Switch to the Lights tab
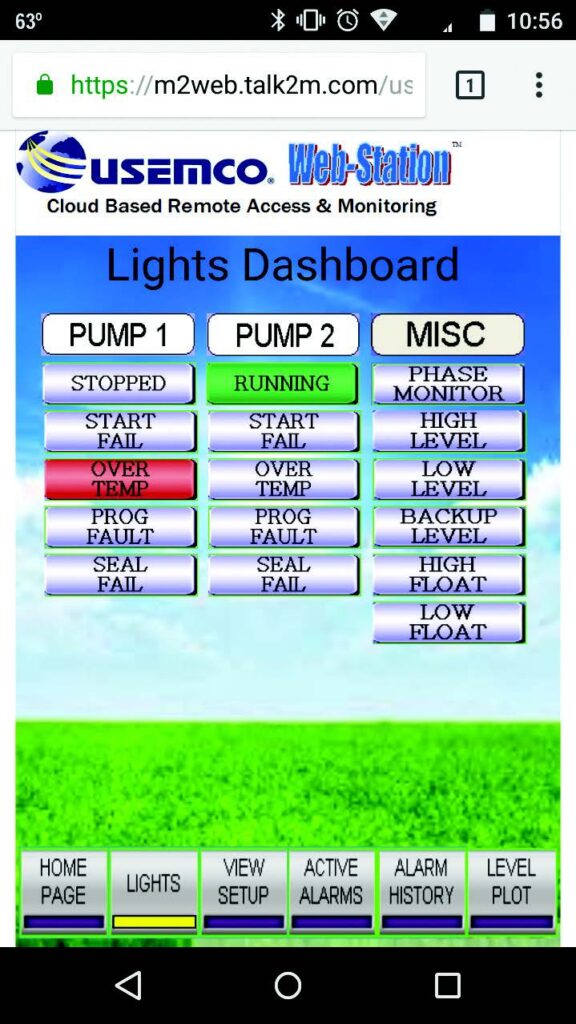 click(x=153, y=891)
